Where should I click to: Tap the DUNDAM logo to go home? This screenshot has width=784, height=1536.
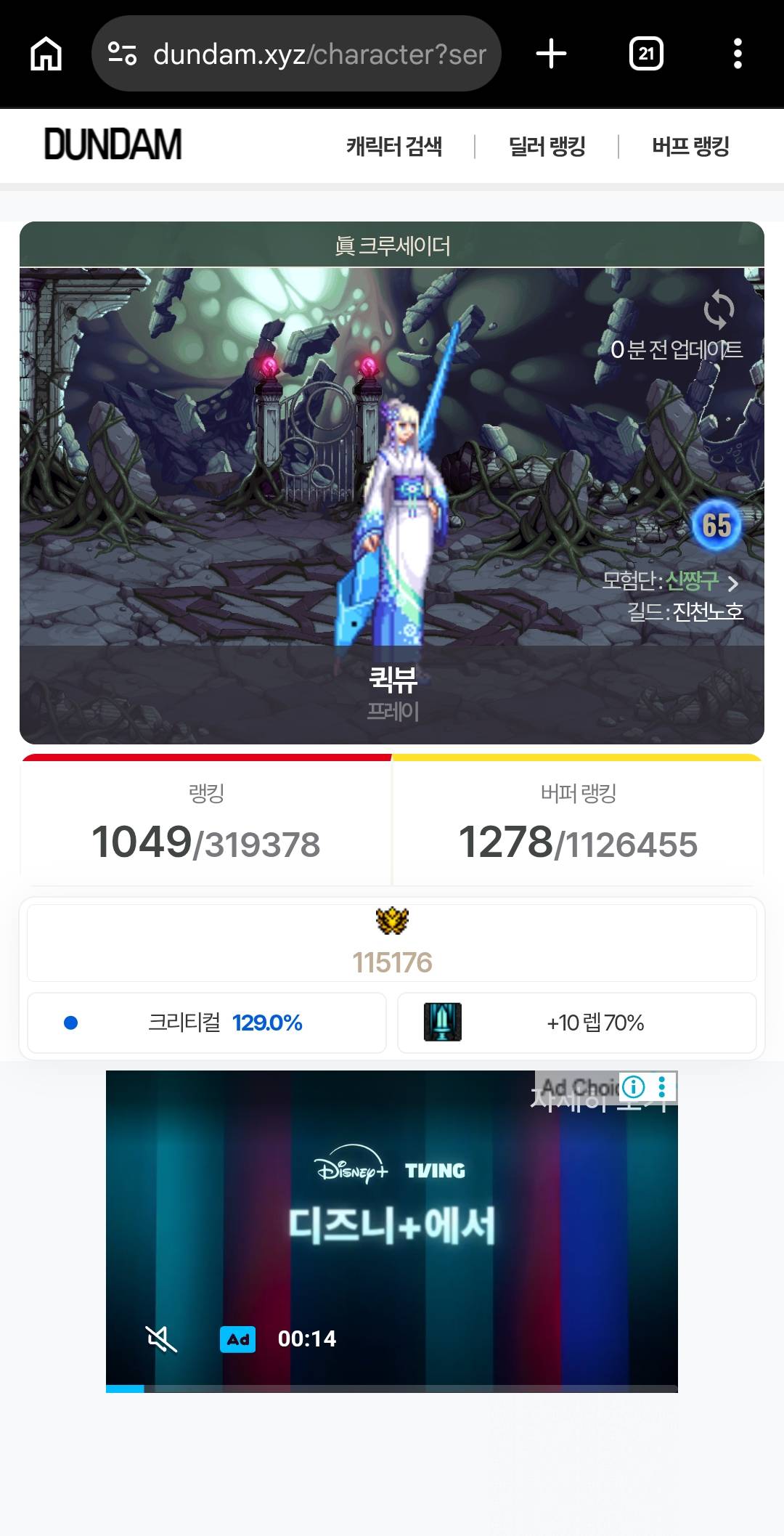[113, 145]
